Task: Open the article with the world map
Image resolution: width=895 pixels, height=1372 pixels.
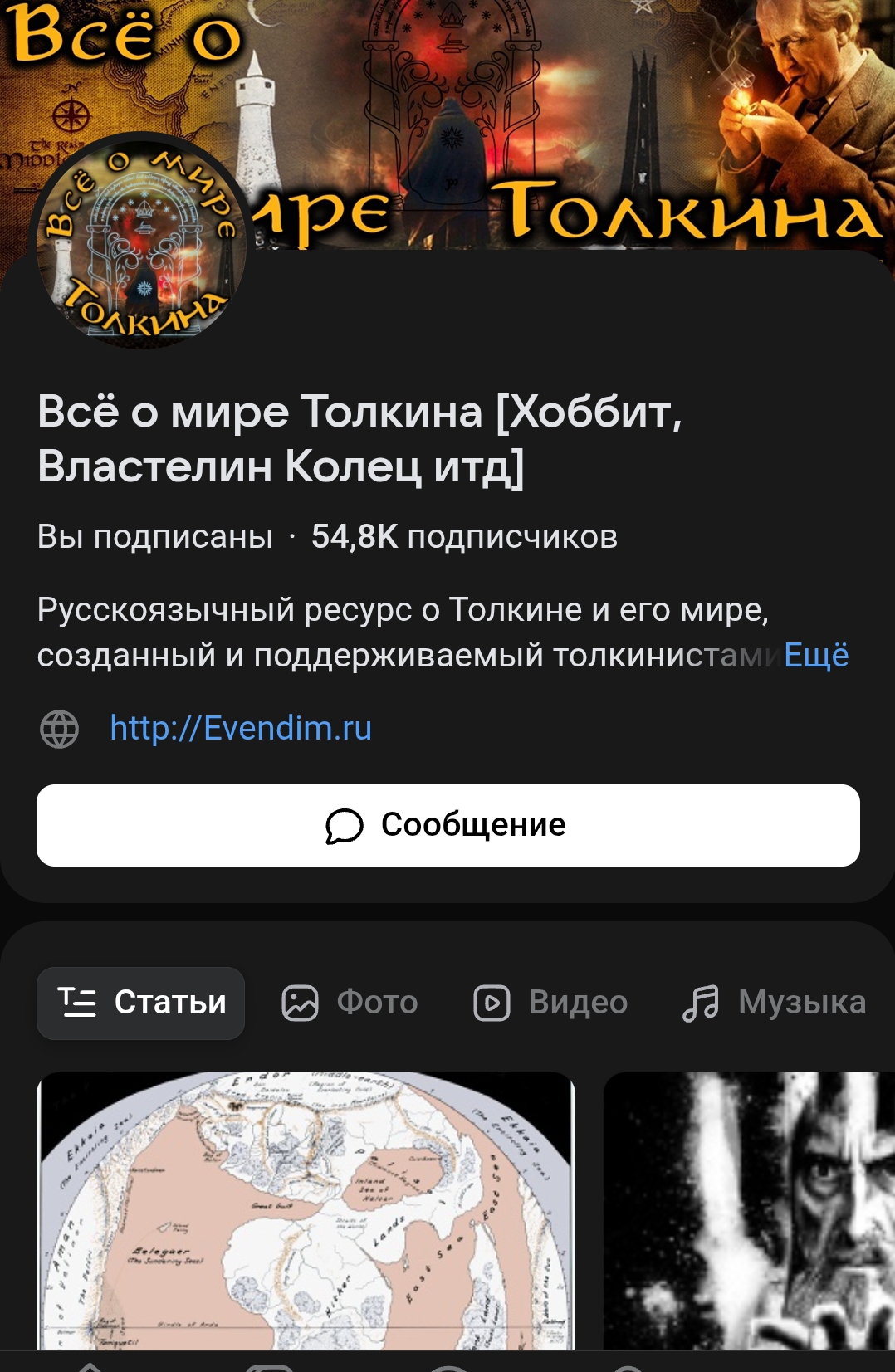Action: click(x=306, y=1210)
